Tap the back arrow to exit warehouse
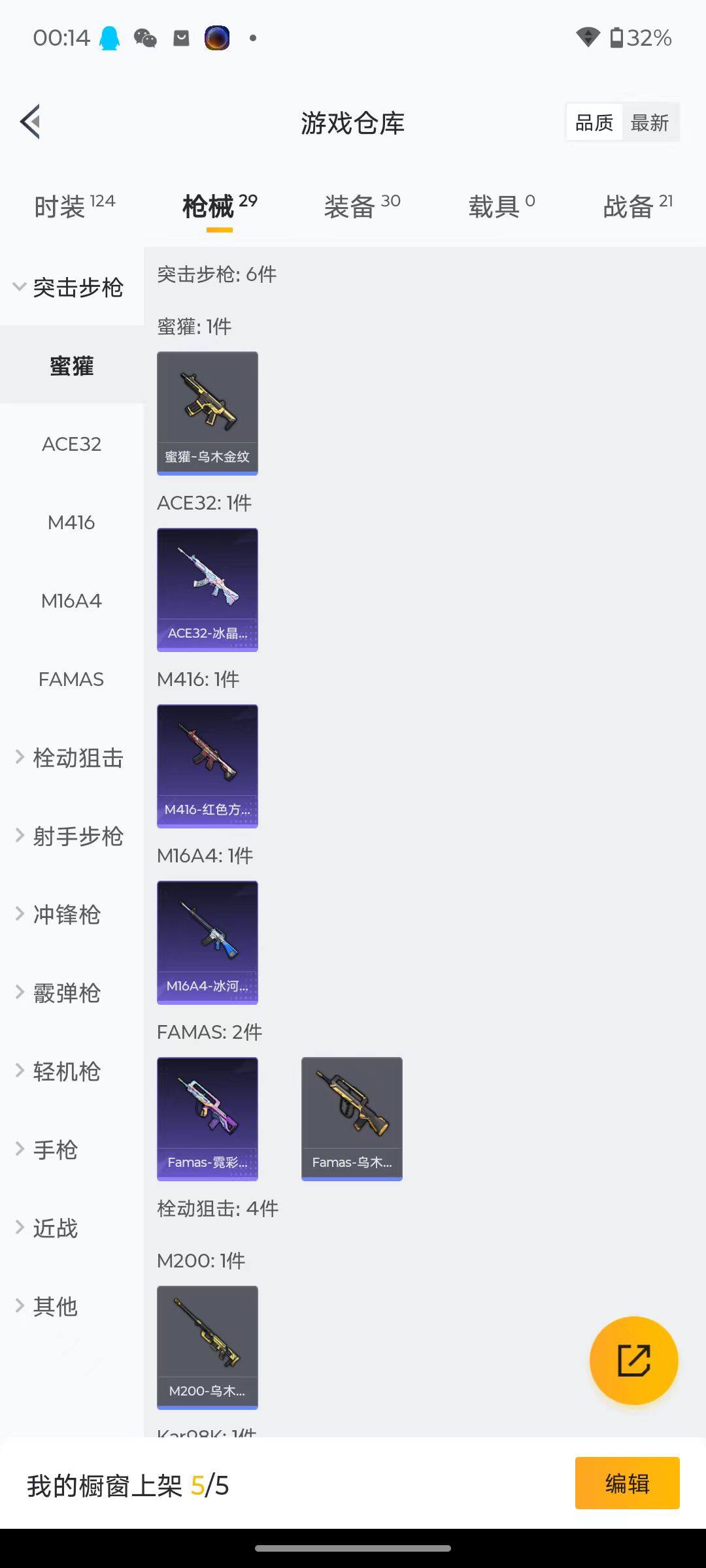This screenshot has width=706, height=1568. 29,122
